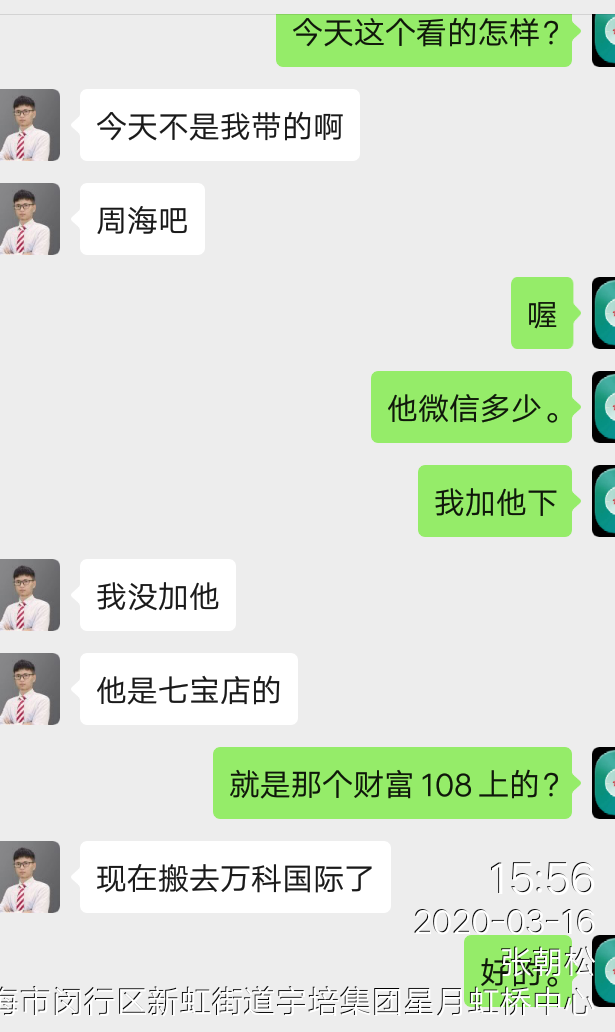Tap own avatar beside "就是那个财富 108 上的？"
This screenshot has height=1032, width=615.
click(604, 783)
